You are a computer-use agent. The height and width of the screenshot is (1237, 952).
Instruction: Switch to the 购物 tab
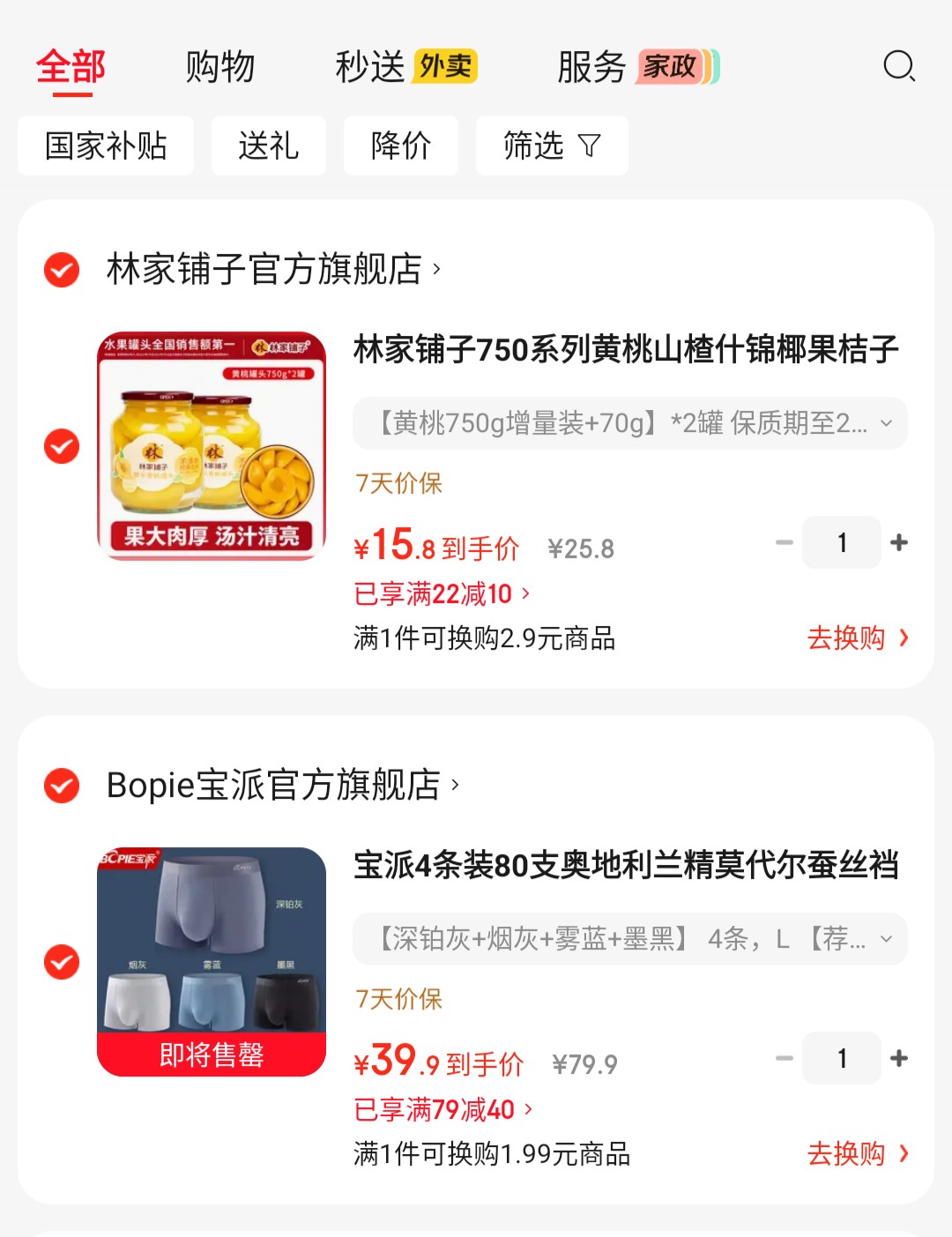219,67
